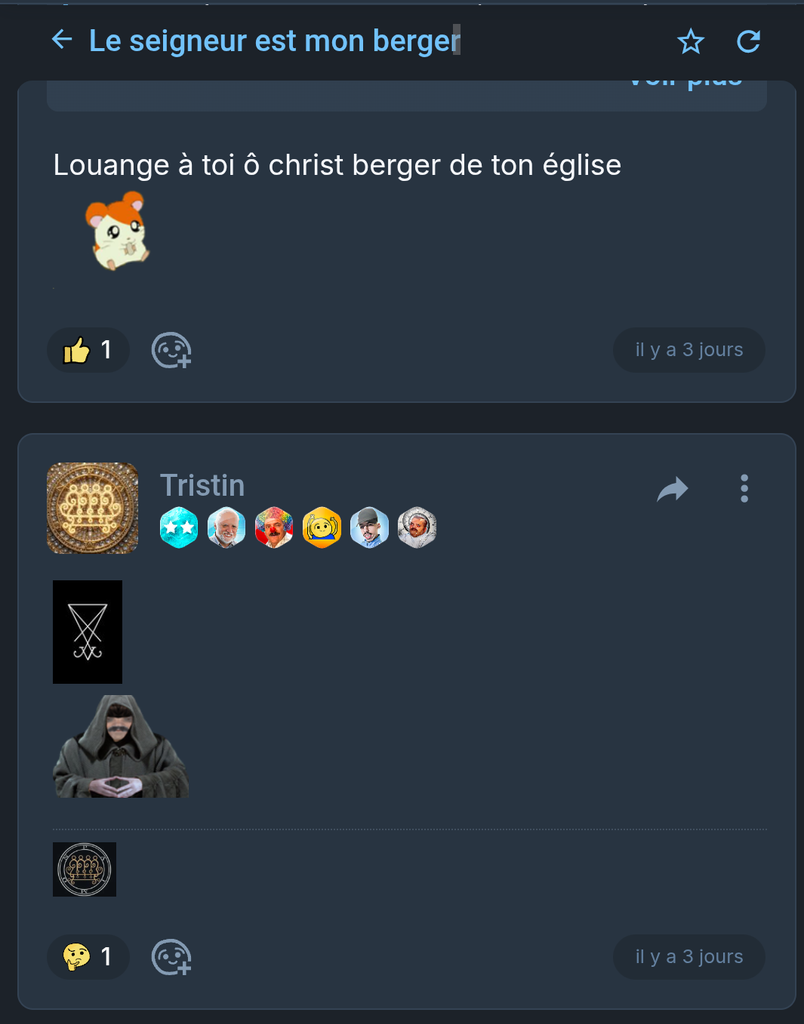Tap "Voir plus" to expand the quote
Screen dimensions: 804x1024
[686, 84]
